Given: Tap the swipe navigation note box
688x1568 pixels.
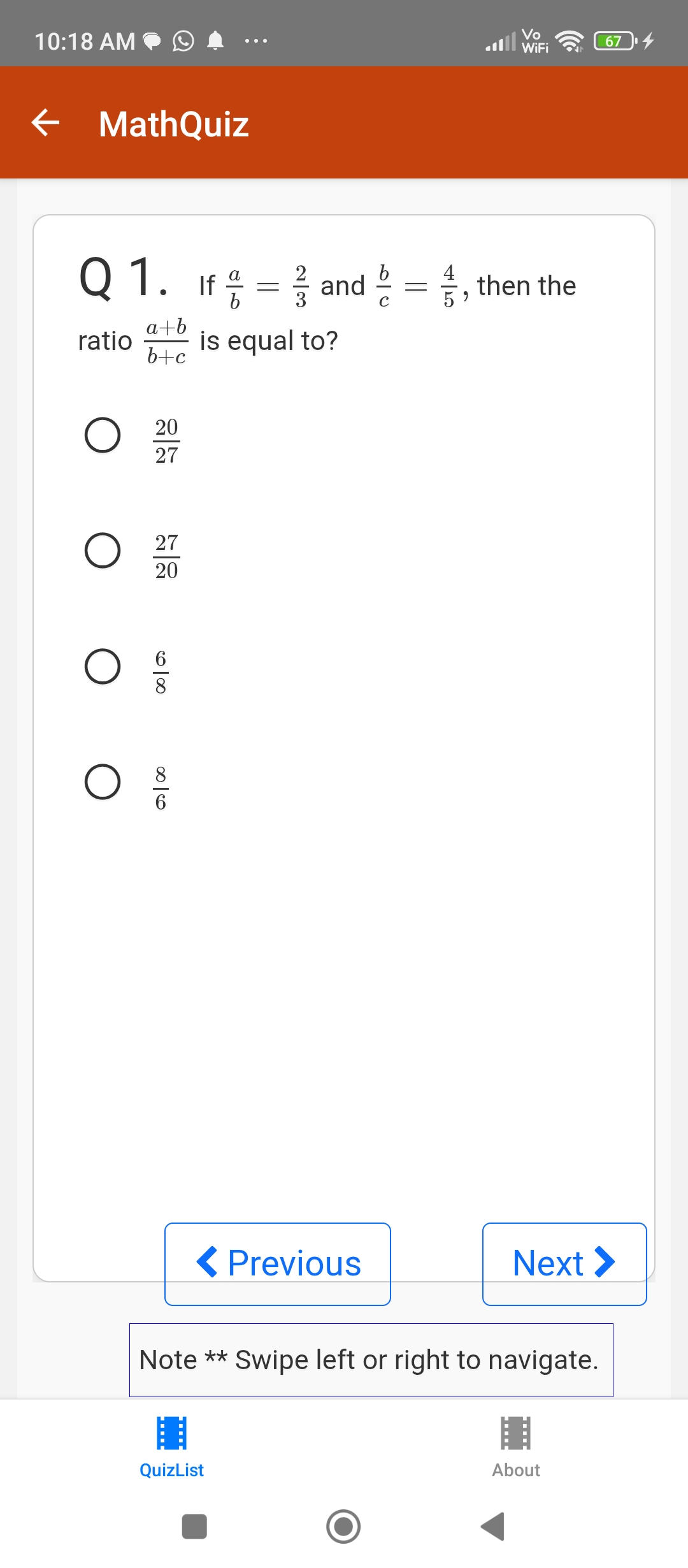Looking at the screenshot, I should [369, 1359].
